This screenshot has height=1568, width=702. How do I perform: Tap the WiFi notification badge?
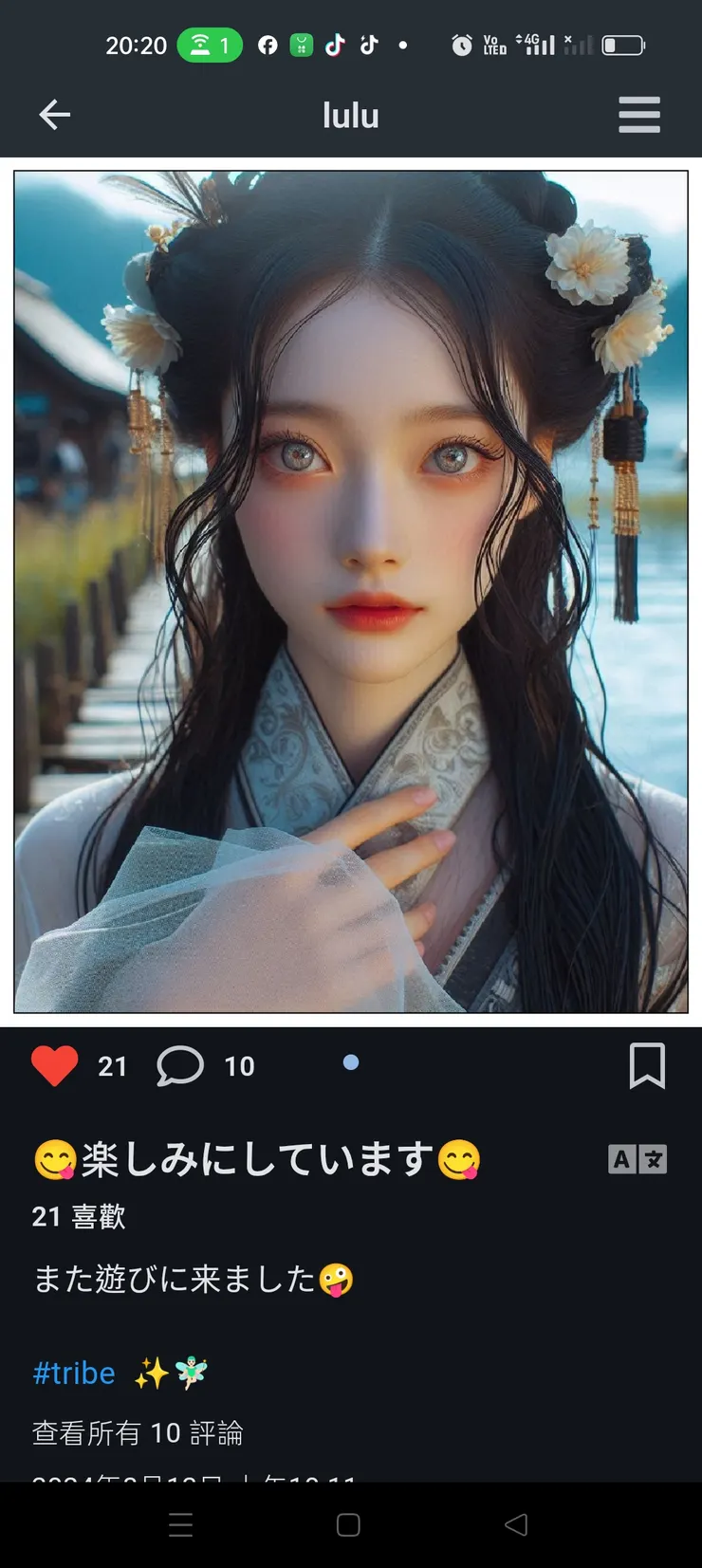pos(209,44)
